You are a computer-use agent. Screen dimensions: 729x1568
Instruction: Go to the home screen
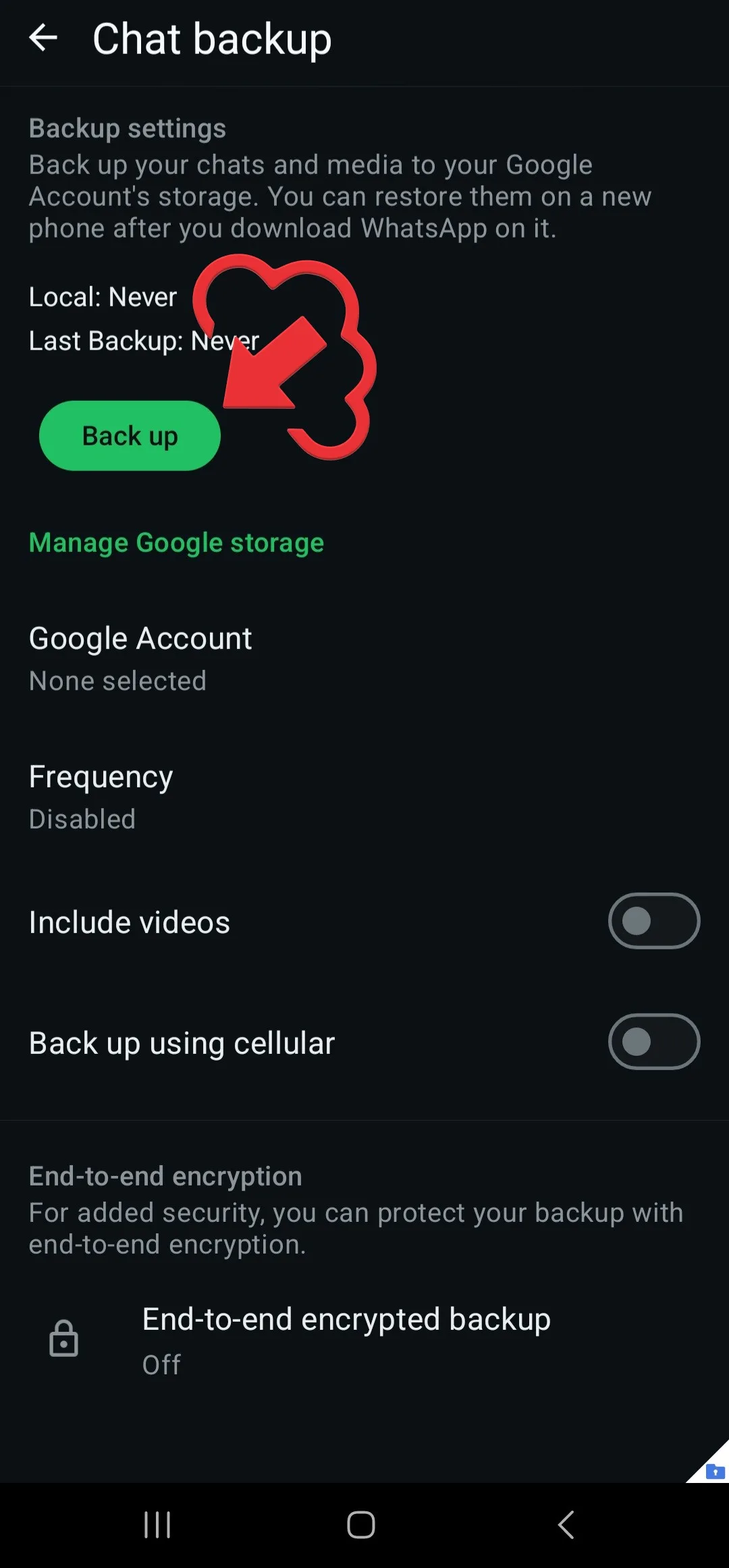[x=361, y=1524]
